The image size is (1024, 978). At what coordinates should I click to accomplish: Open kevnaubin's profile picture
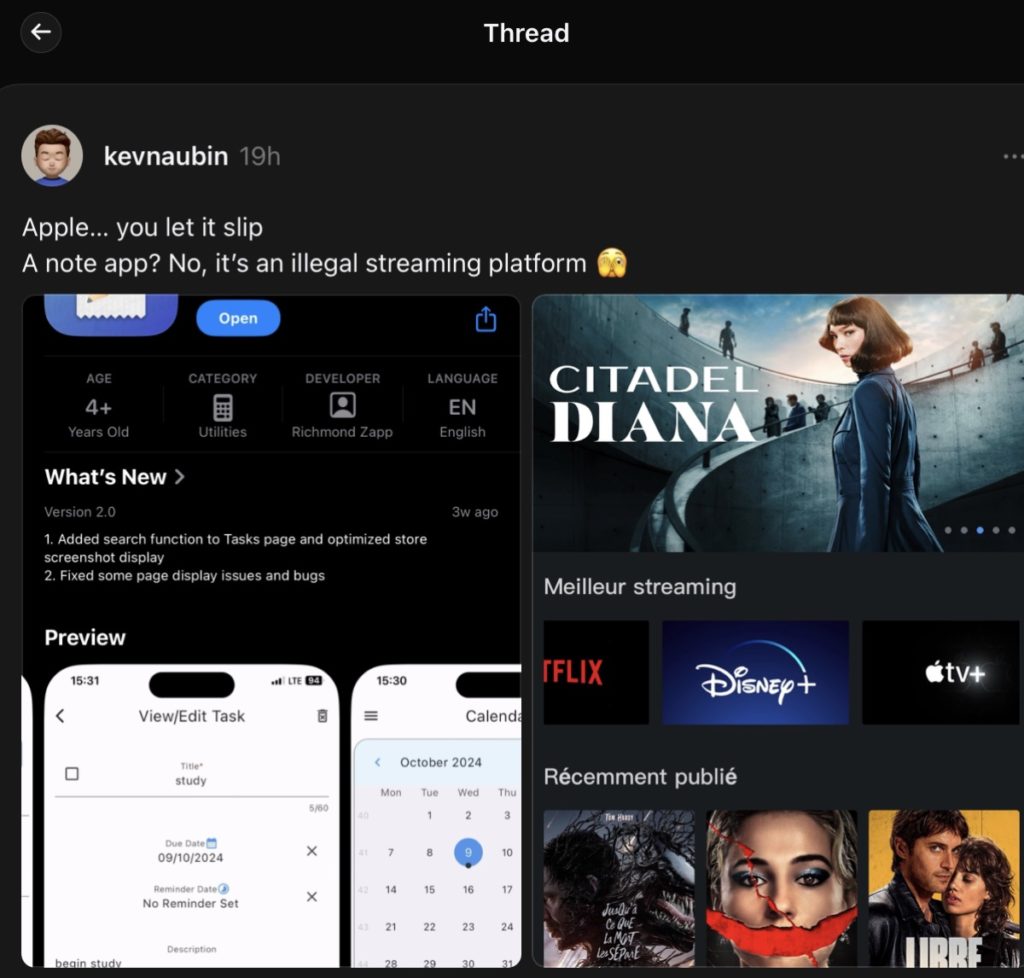(52, 155)
